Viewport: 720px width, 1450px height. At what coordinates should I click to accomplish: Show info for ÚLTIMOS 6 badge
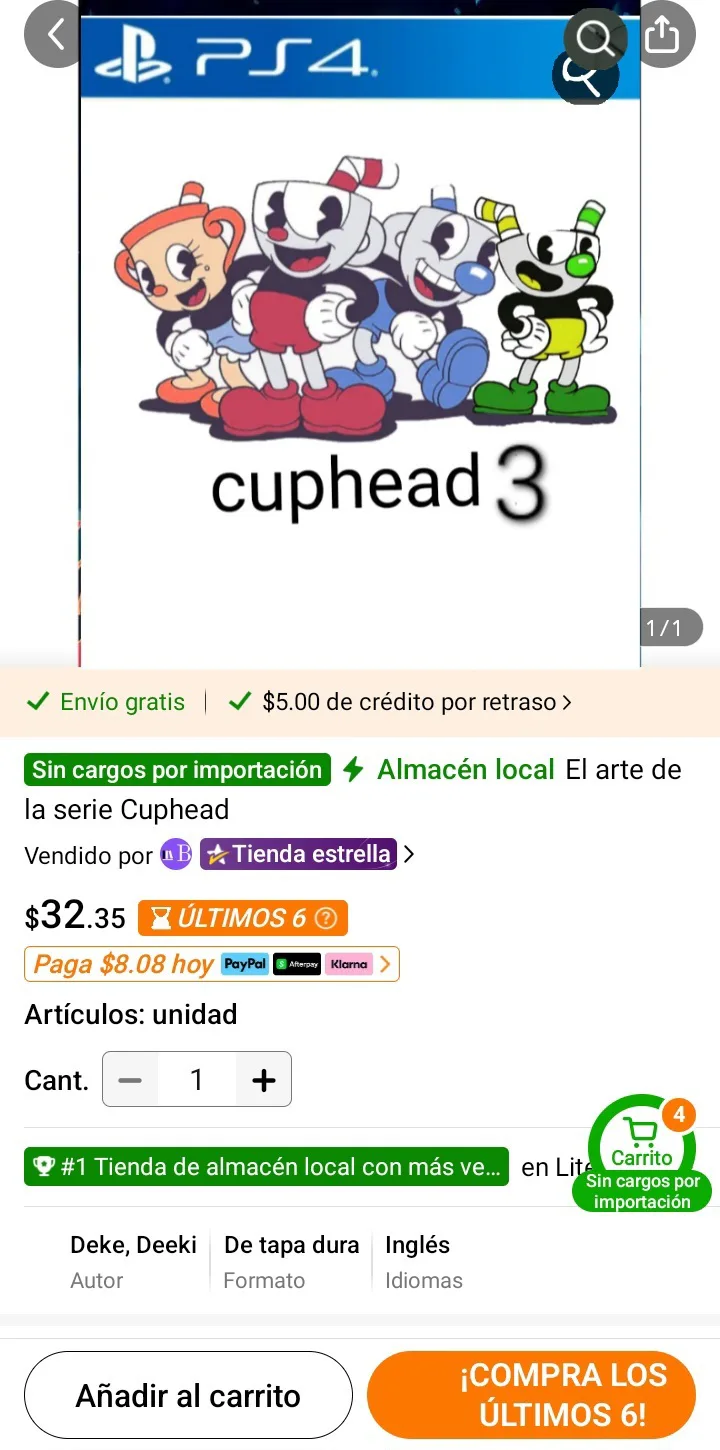pos(326,918)
